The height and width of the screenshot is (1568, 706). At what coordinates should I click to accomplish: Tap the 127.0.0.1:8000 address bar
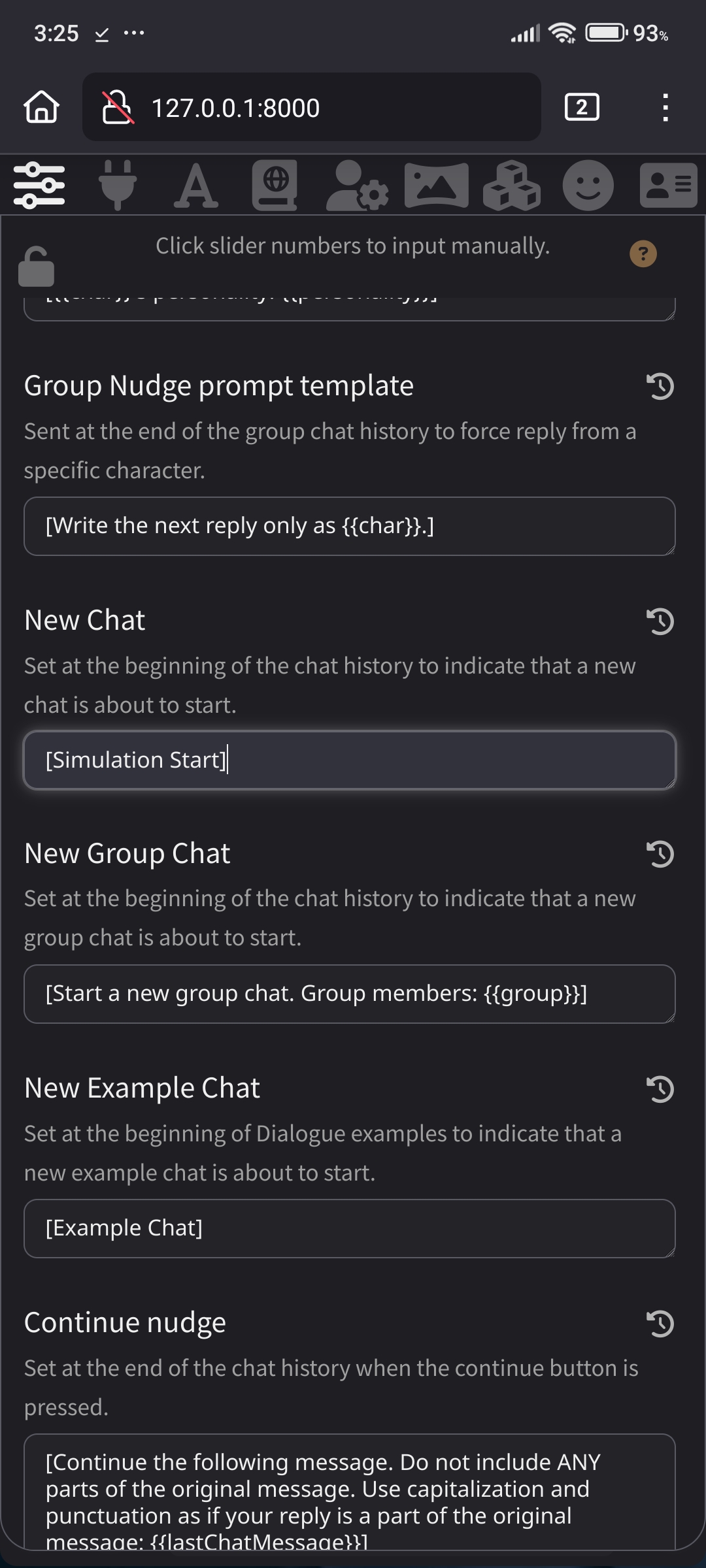click(x=311, y=107)
